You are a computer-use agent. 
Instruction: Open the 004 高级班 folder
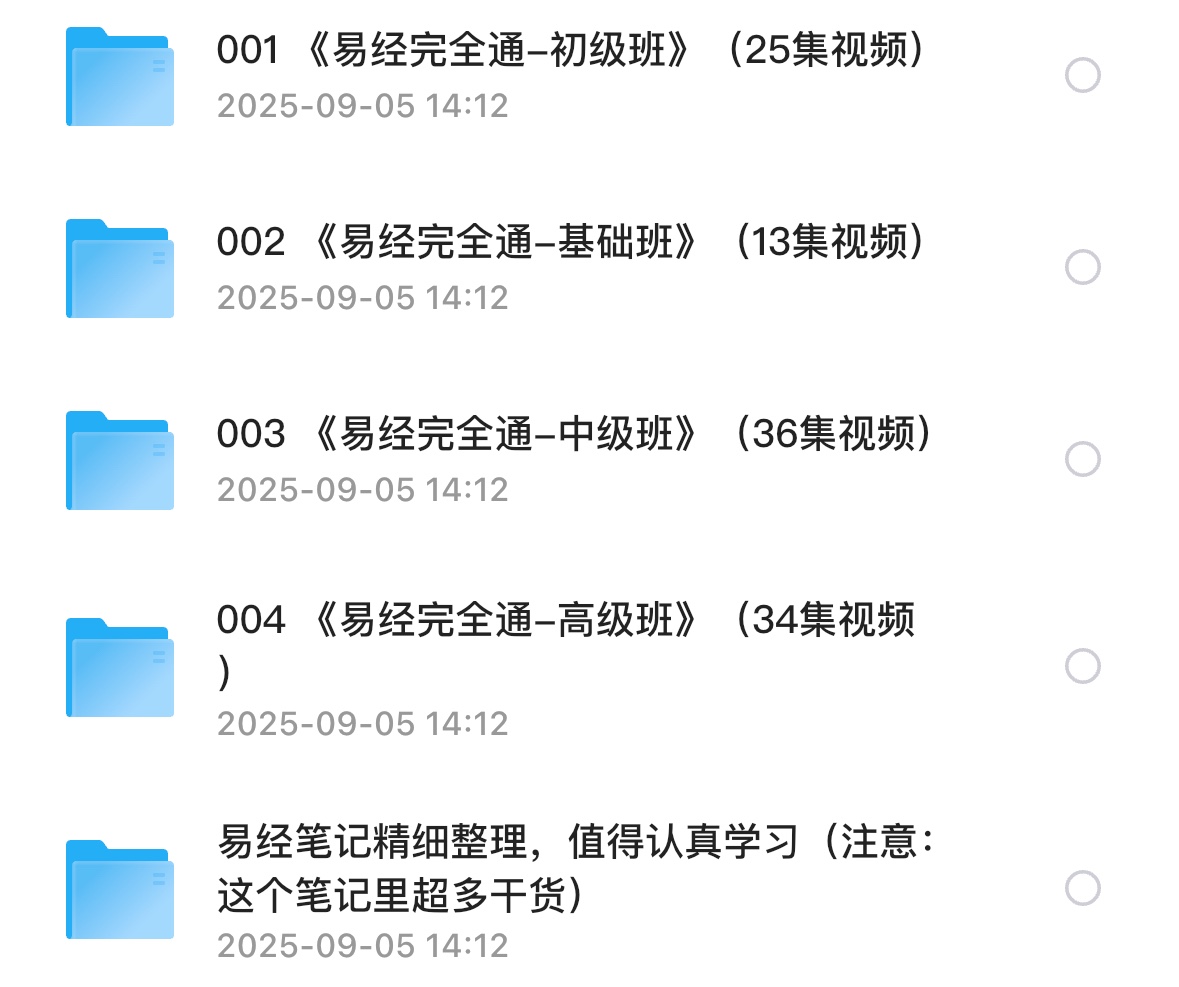[x=565, y=622]
